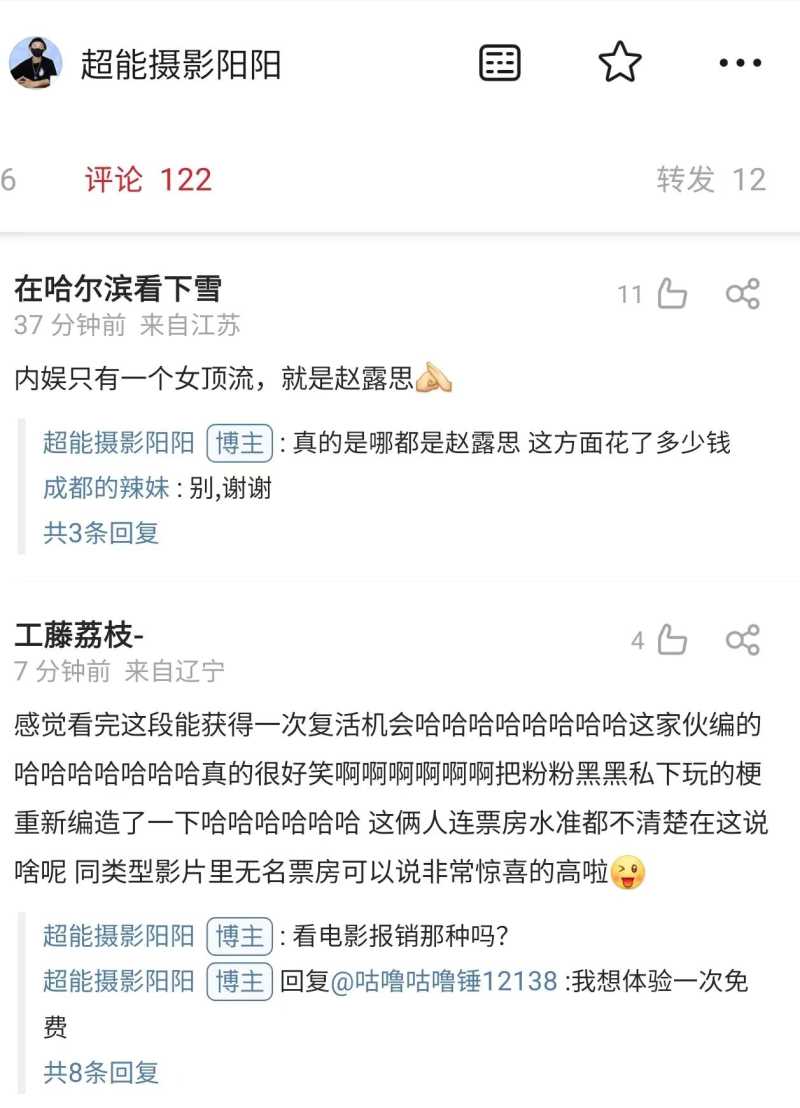
Task: Open commenter 在哈尔滨看下雪's profile
Action: (117, 289)
